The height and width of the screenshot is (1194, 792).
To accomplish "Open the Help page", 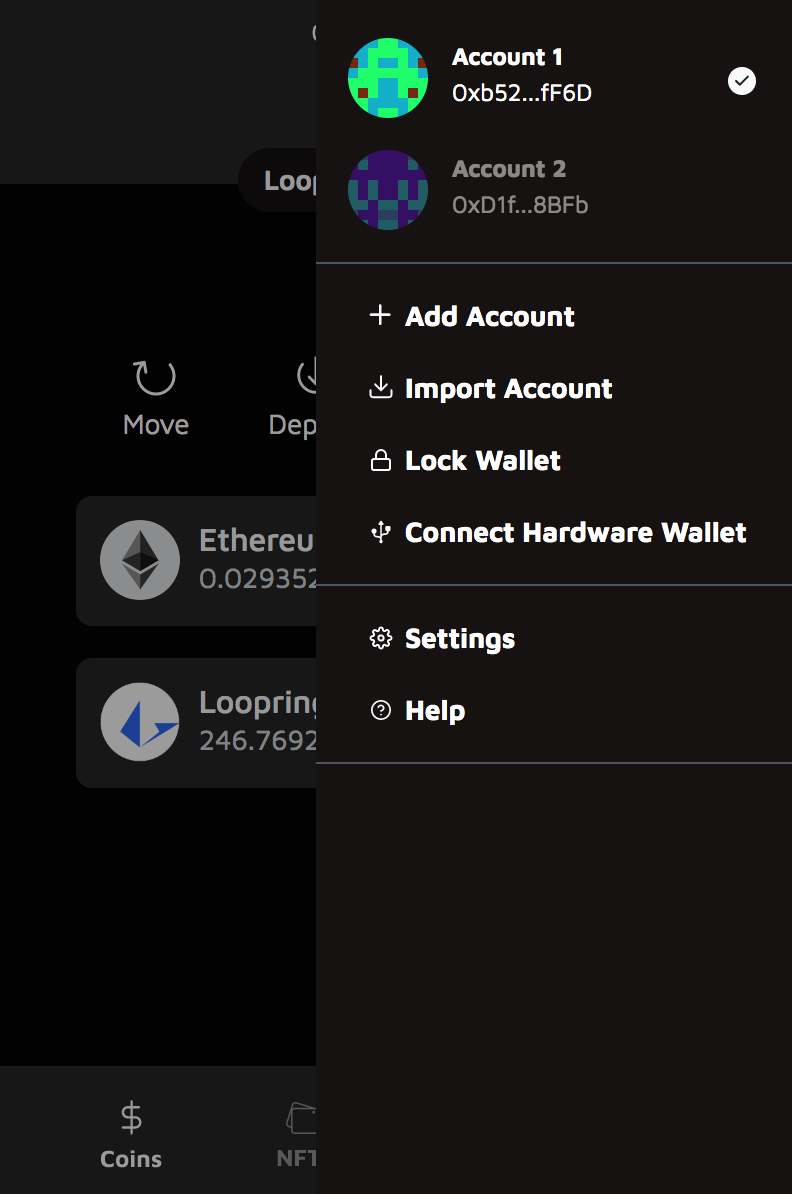I will (434, 711).
